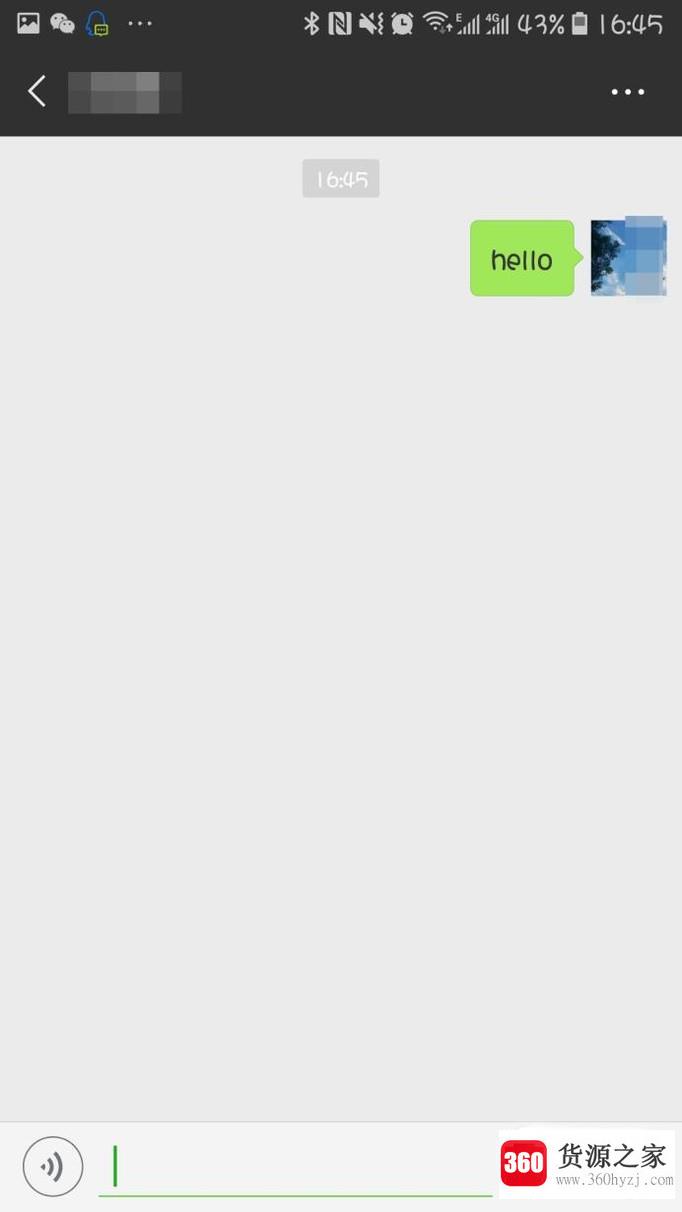Open the chat options overflow menu
The width and height of the screenshot is (682, 1212).
(x=627, y=92)
